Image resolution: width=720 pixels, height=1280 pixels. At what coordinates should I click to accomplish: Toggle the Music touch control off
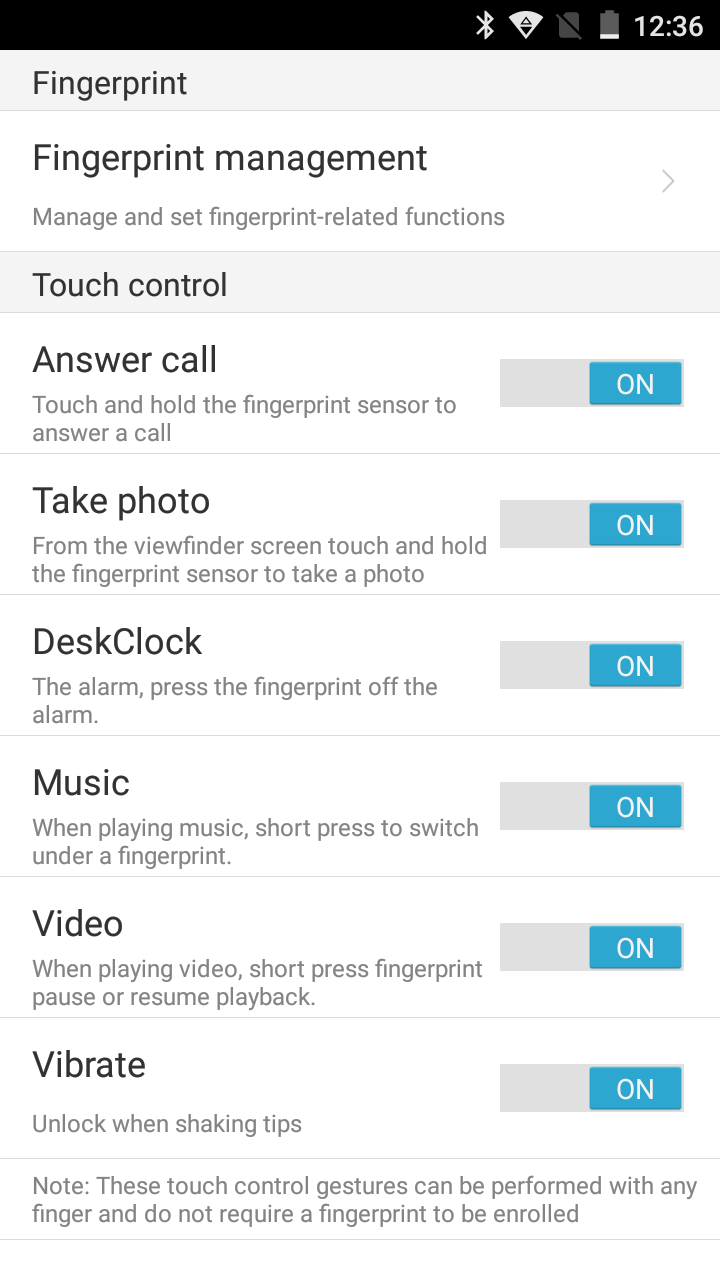click(591, 807)
